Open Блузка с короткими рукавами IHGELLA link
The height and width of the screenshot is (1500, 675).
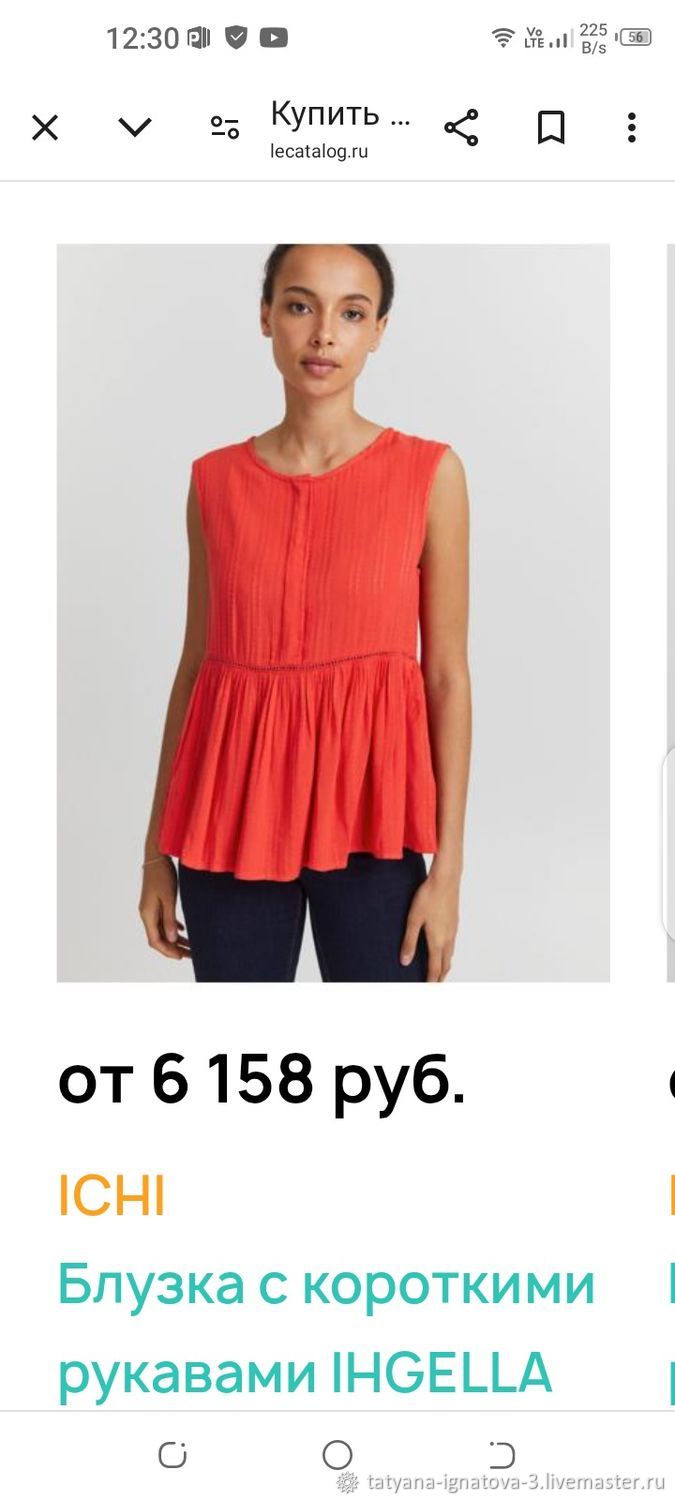pos(326,1329)
